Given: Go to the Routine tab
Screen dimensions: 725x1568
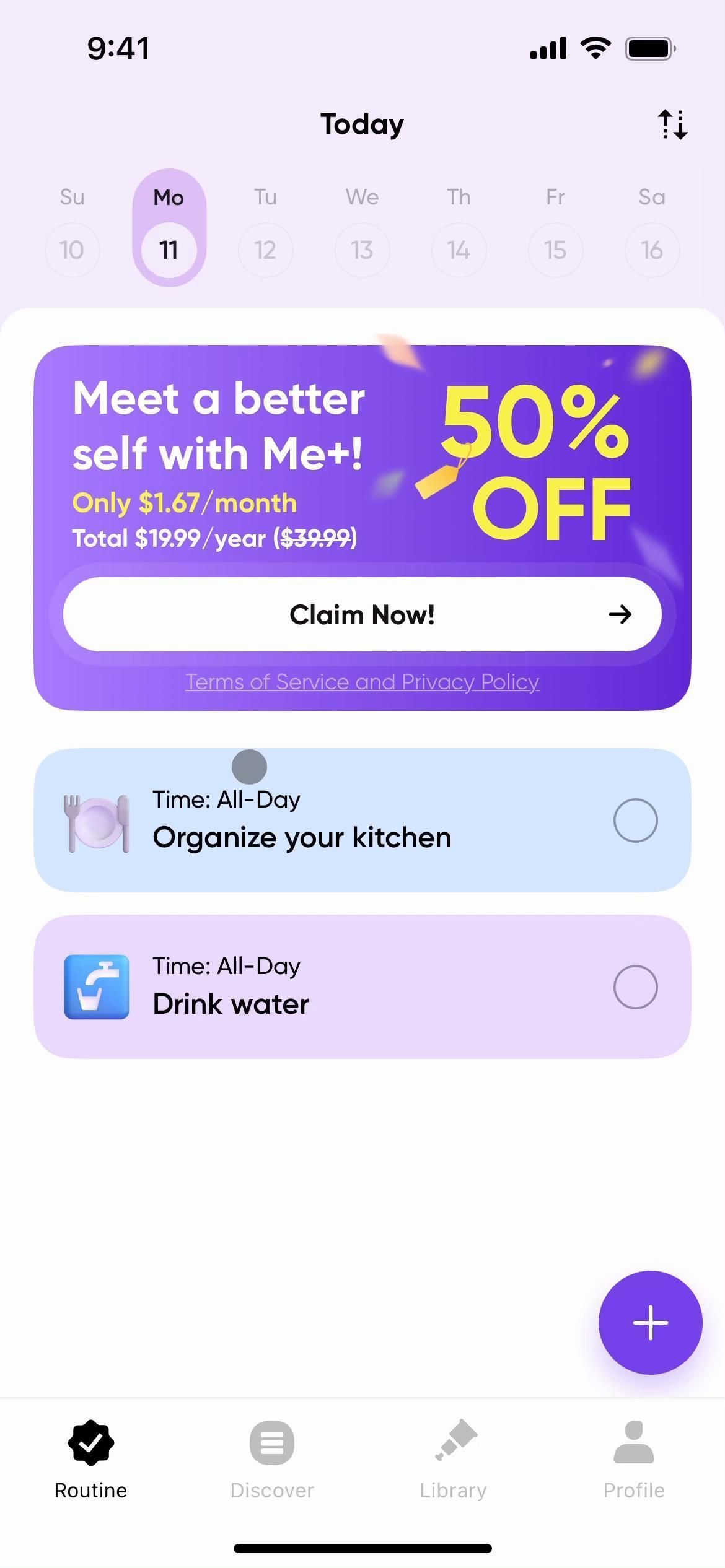Looking at the screenshot, I should coord(90,1460).
